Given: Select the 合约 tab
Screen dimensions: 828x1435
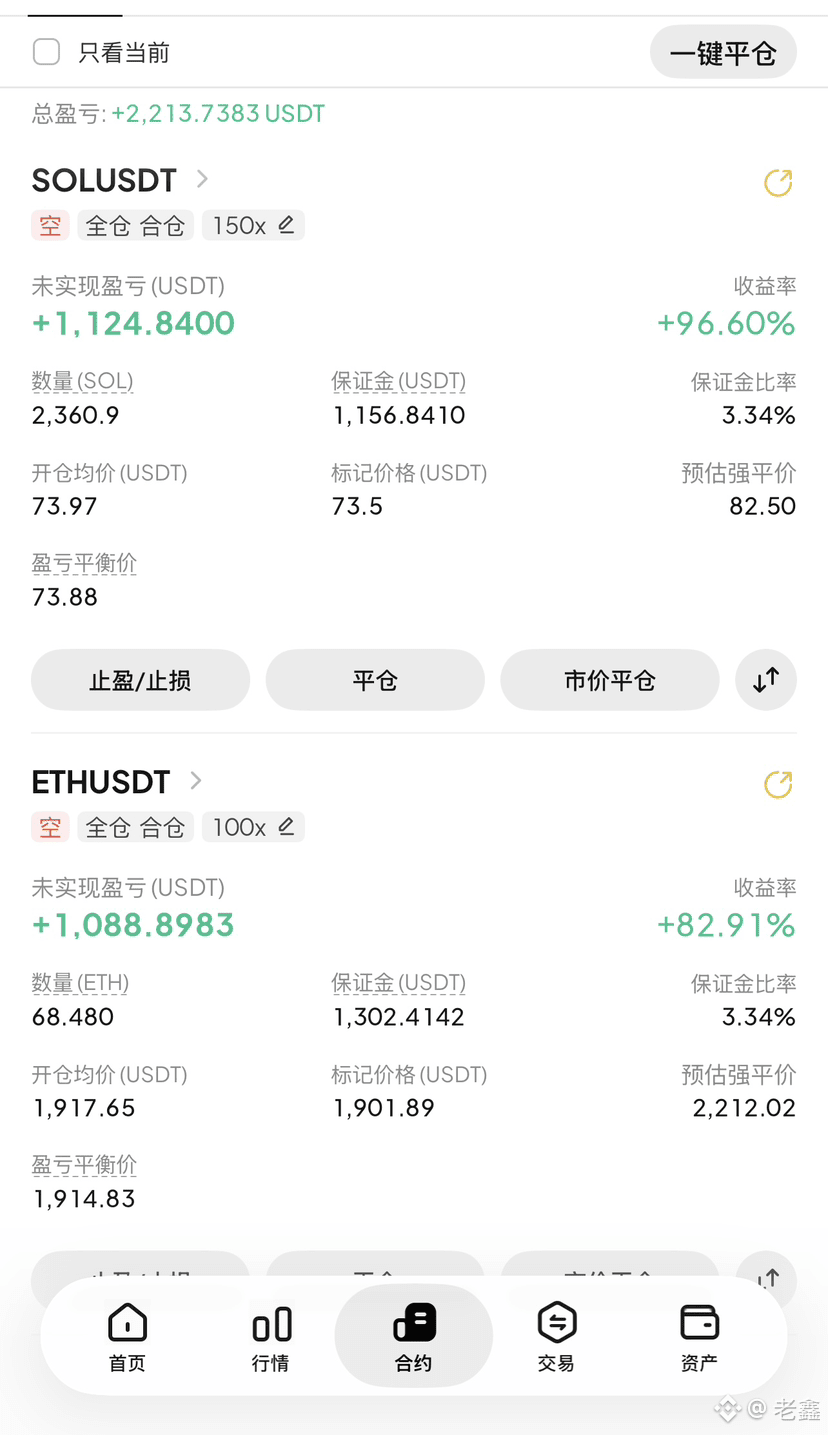Looking at the screenshot, I should pyautogui.click(x=414, y=1337).
